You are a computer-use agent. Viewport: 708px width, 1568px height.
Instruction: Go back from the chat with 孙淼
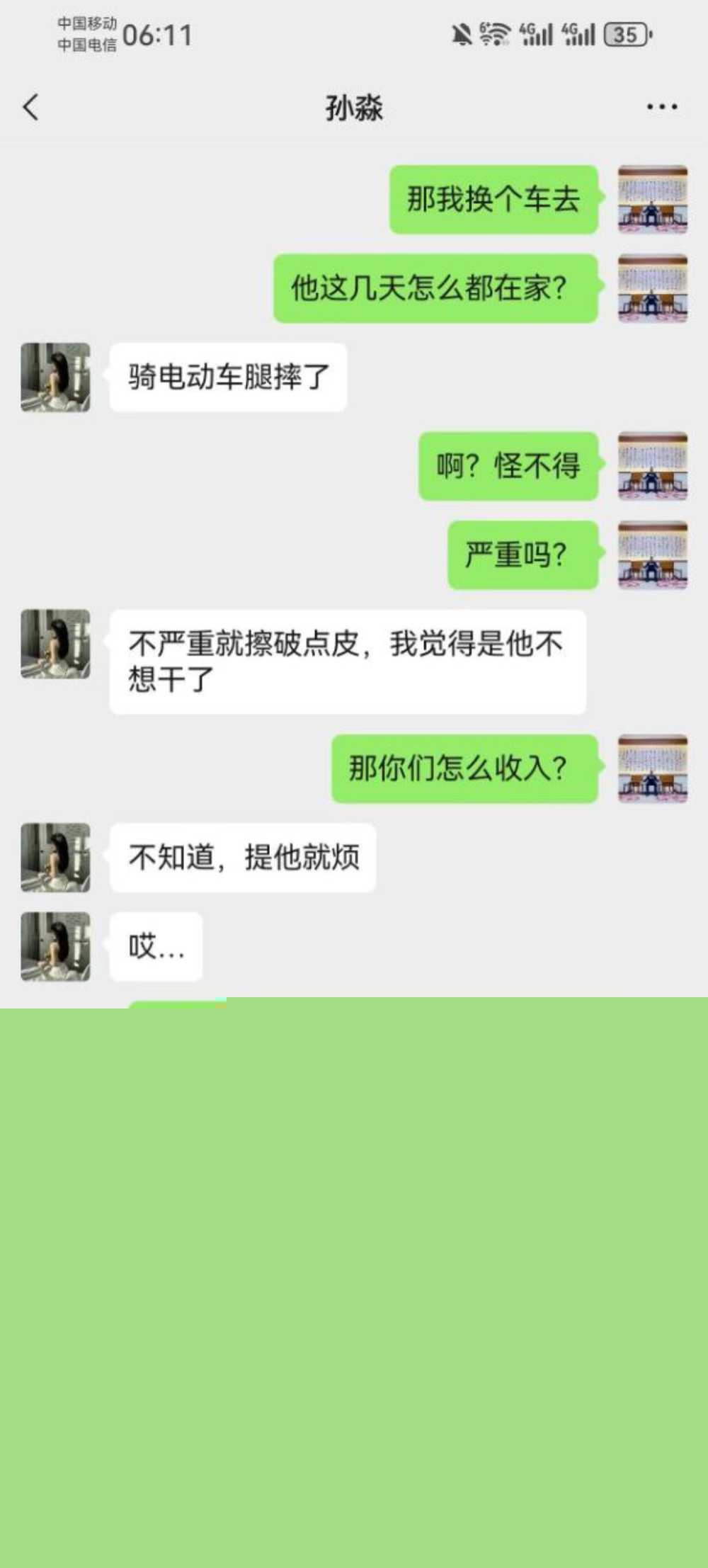coord(30,108)
